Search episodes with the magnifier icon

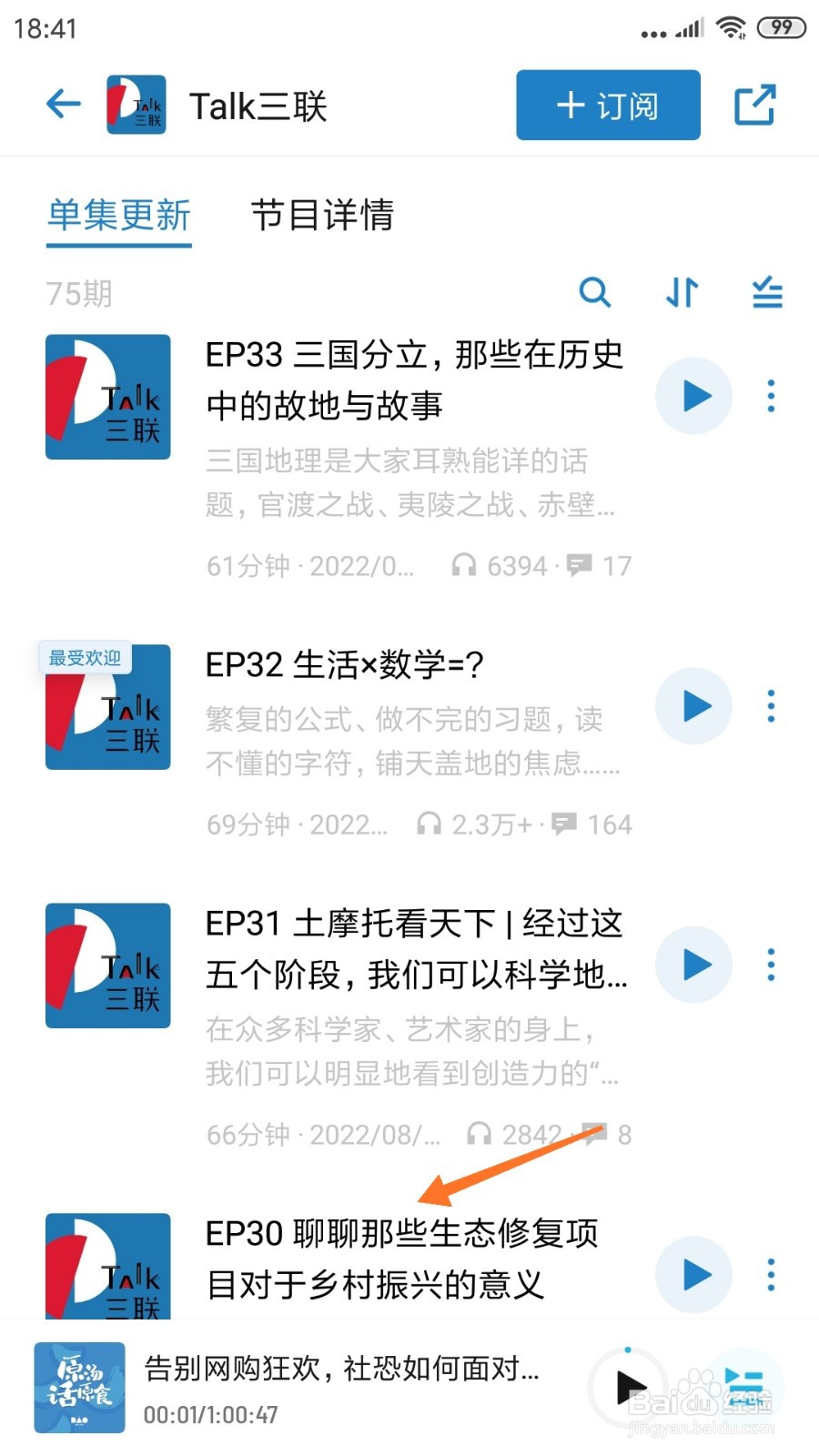pyautogui.click(x=595, y=293)
